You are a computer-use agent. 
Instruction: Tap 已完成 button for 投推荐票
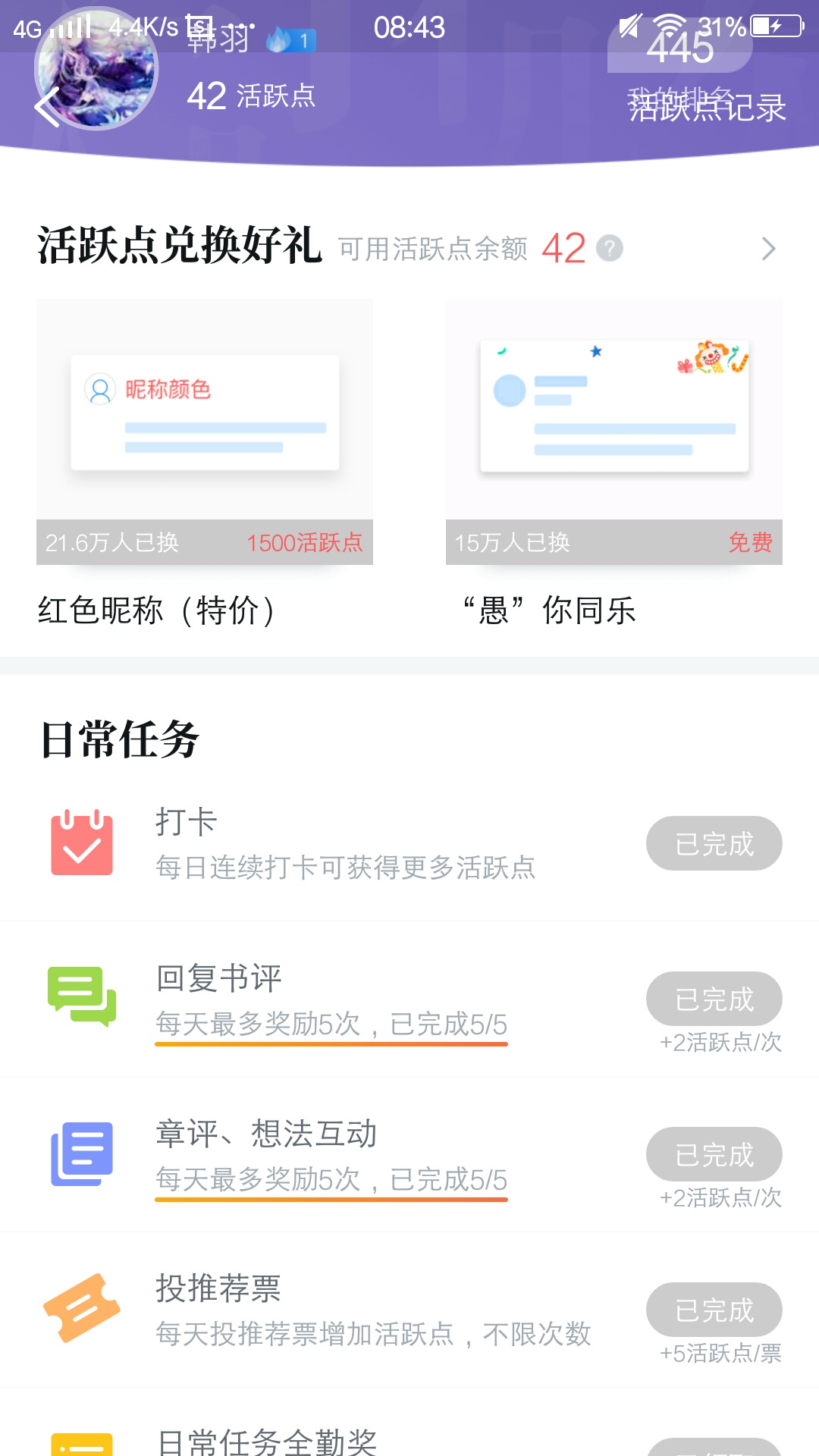point(714,1310)
